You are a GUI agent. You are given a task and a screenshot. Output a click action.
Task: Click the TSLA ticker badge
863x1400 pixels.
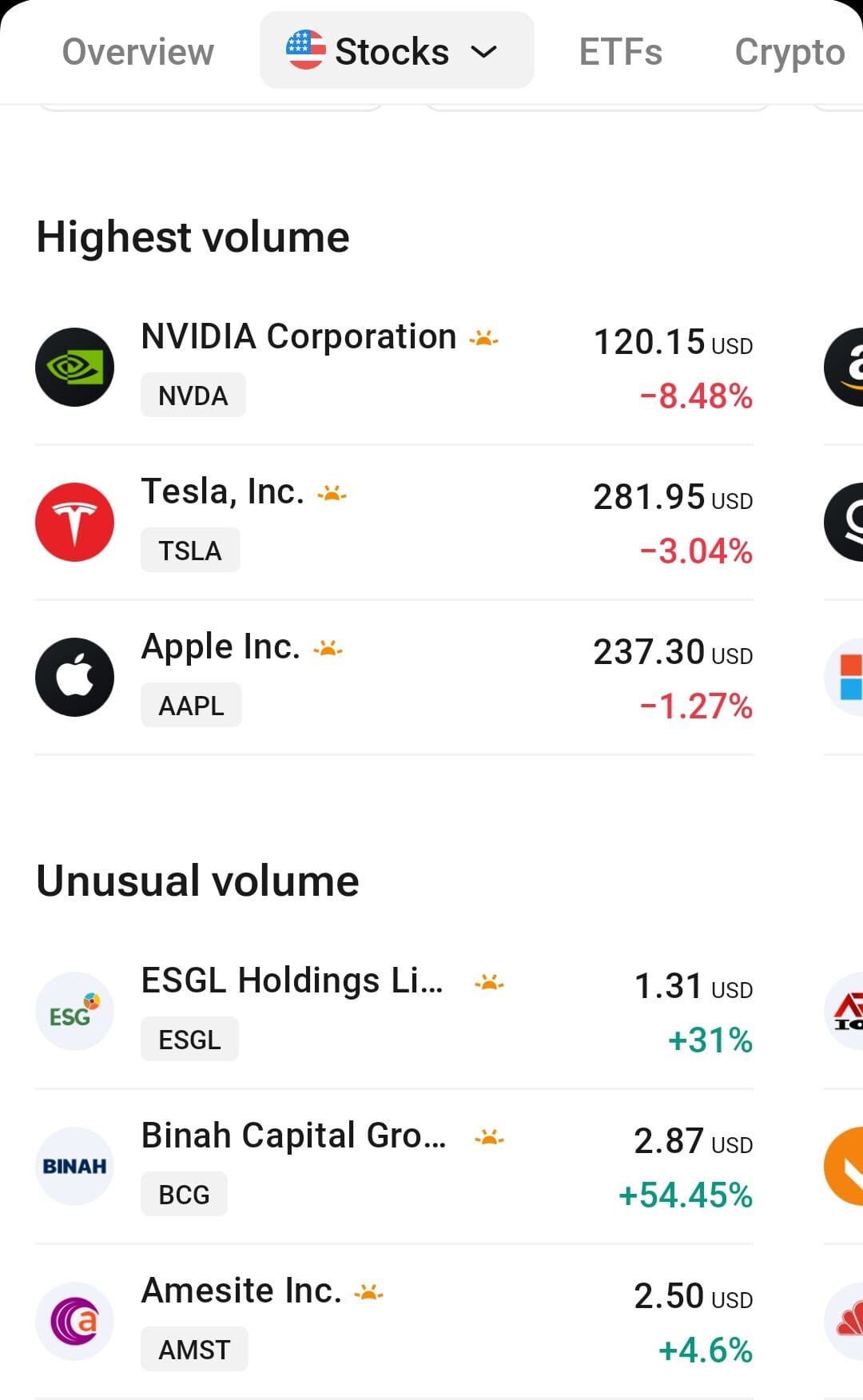coord(189,549)
